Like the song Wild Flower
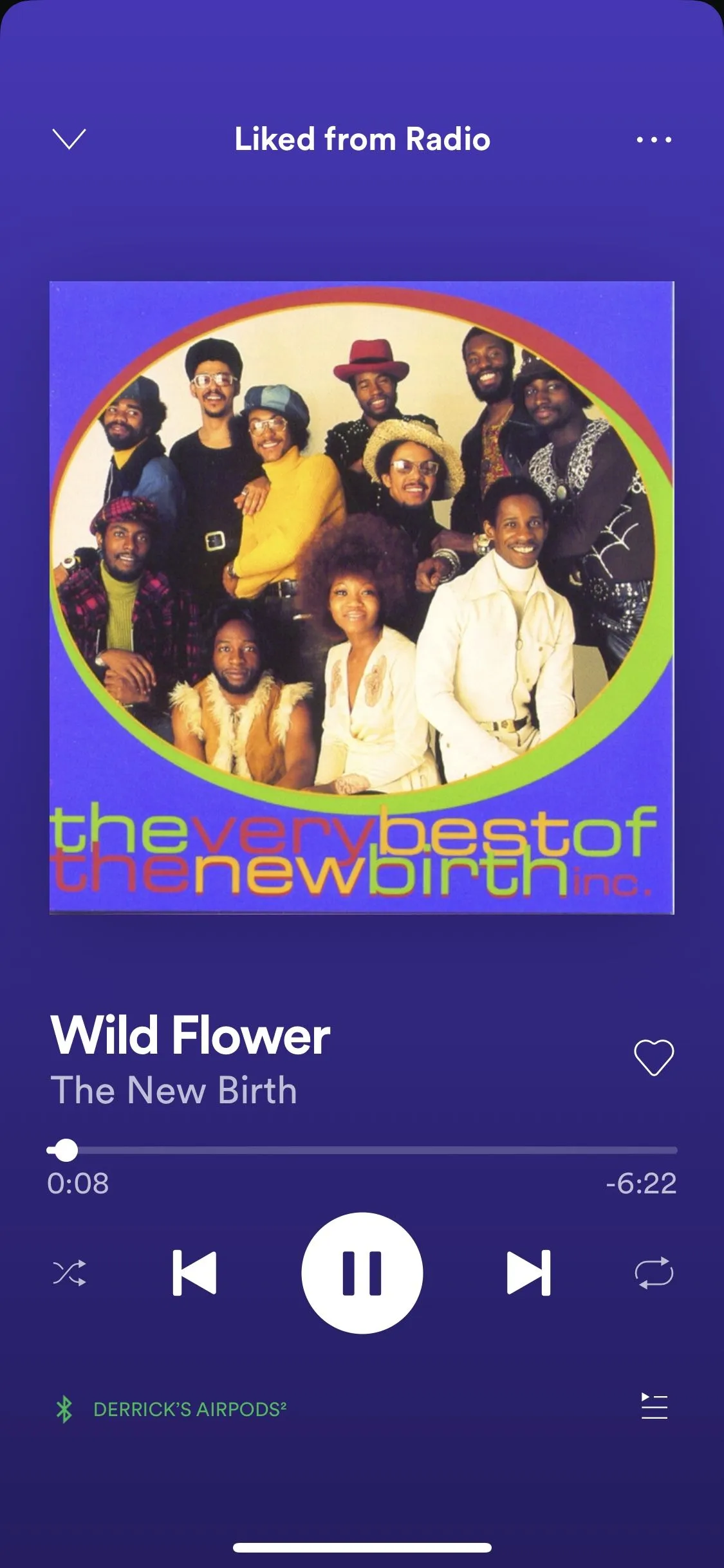This screenshot has height=1568, width=724. (654, 1058)
